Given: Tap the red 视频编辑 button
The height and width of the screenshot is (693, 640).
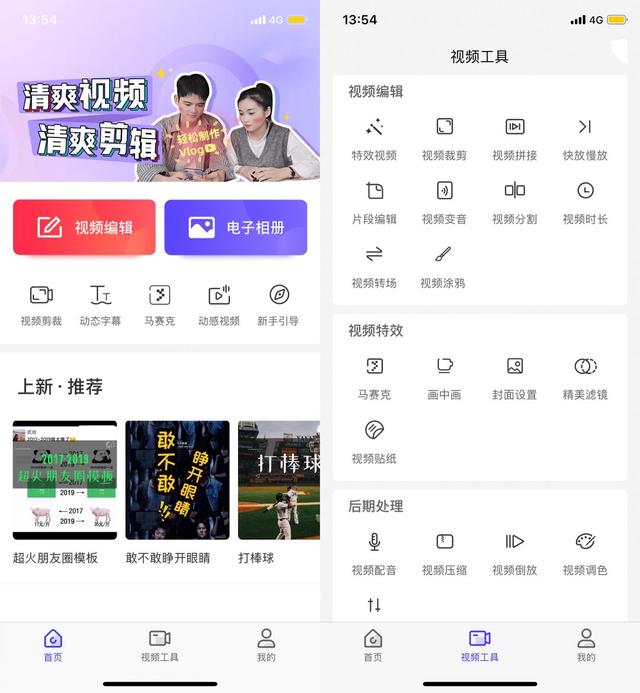Looking at the screenshot, I should click(84, 227).
